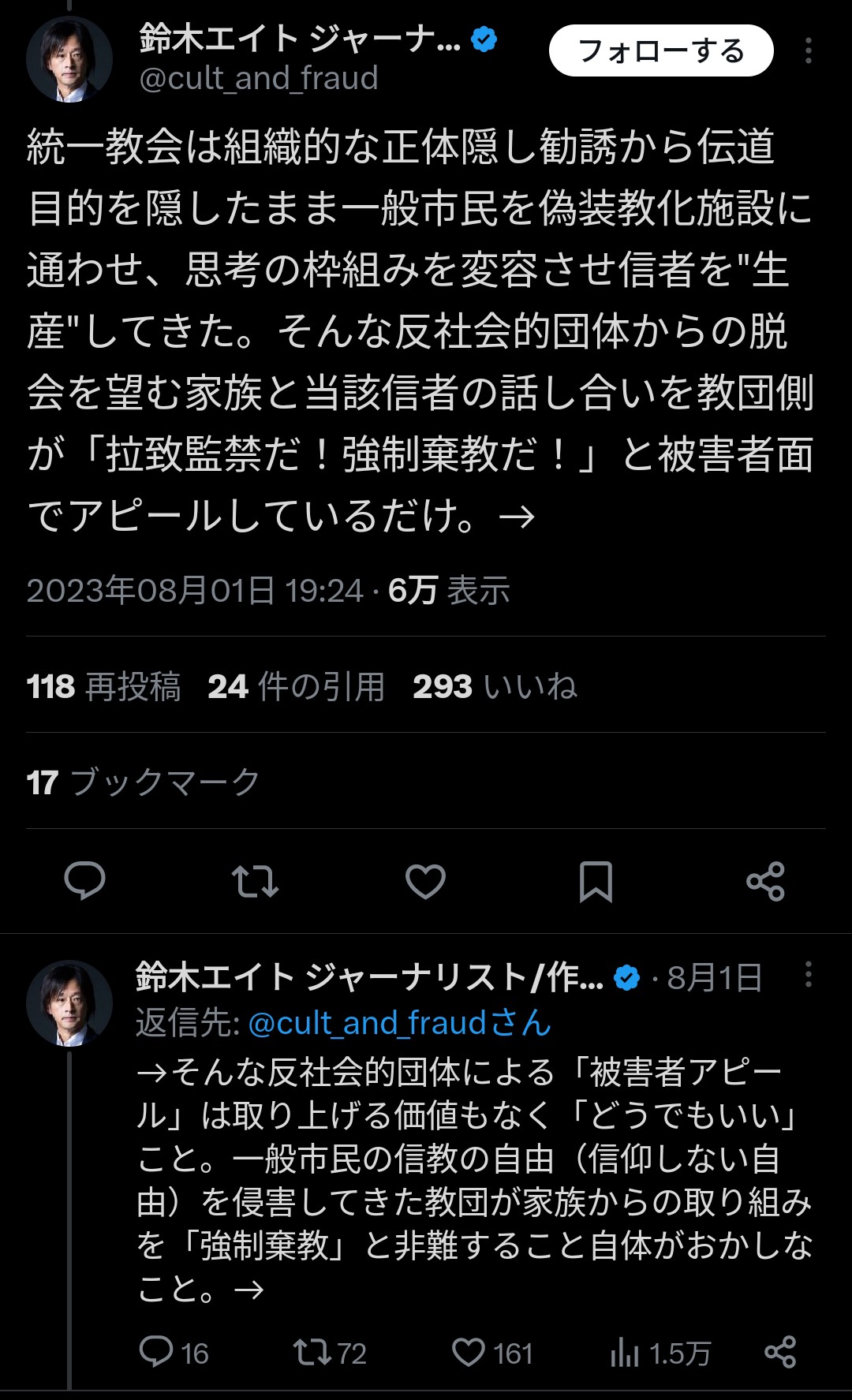Viewport: 852px width, 1400px height.
Task: Repost the main post
Action: 255,881
